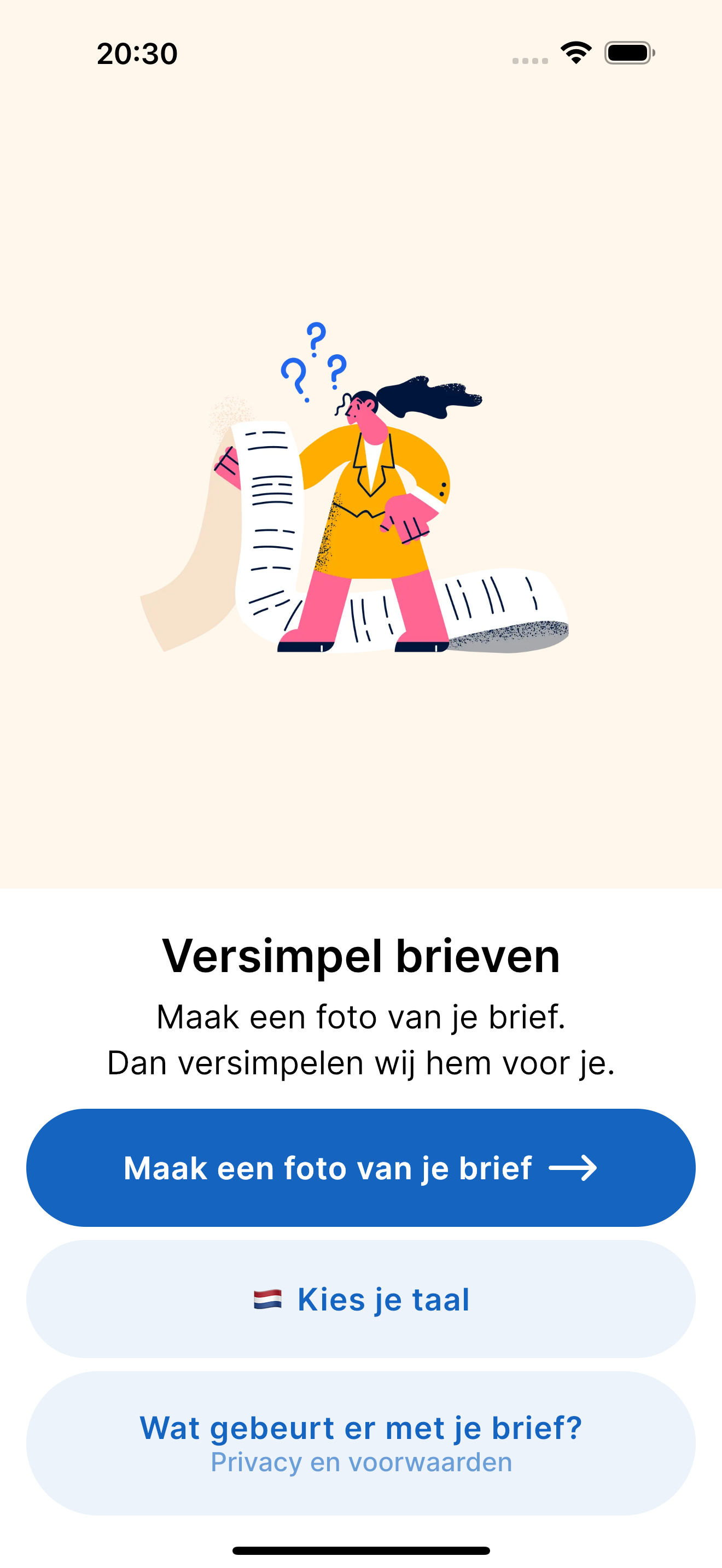Open Privacy en voorwaarden
The width and height of the screenshot is (722, 1568).
361,1462
